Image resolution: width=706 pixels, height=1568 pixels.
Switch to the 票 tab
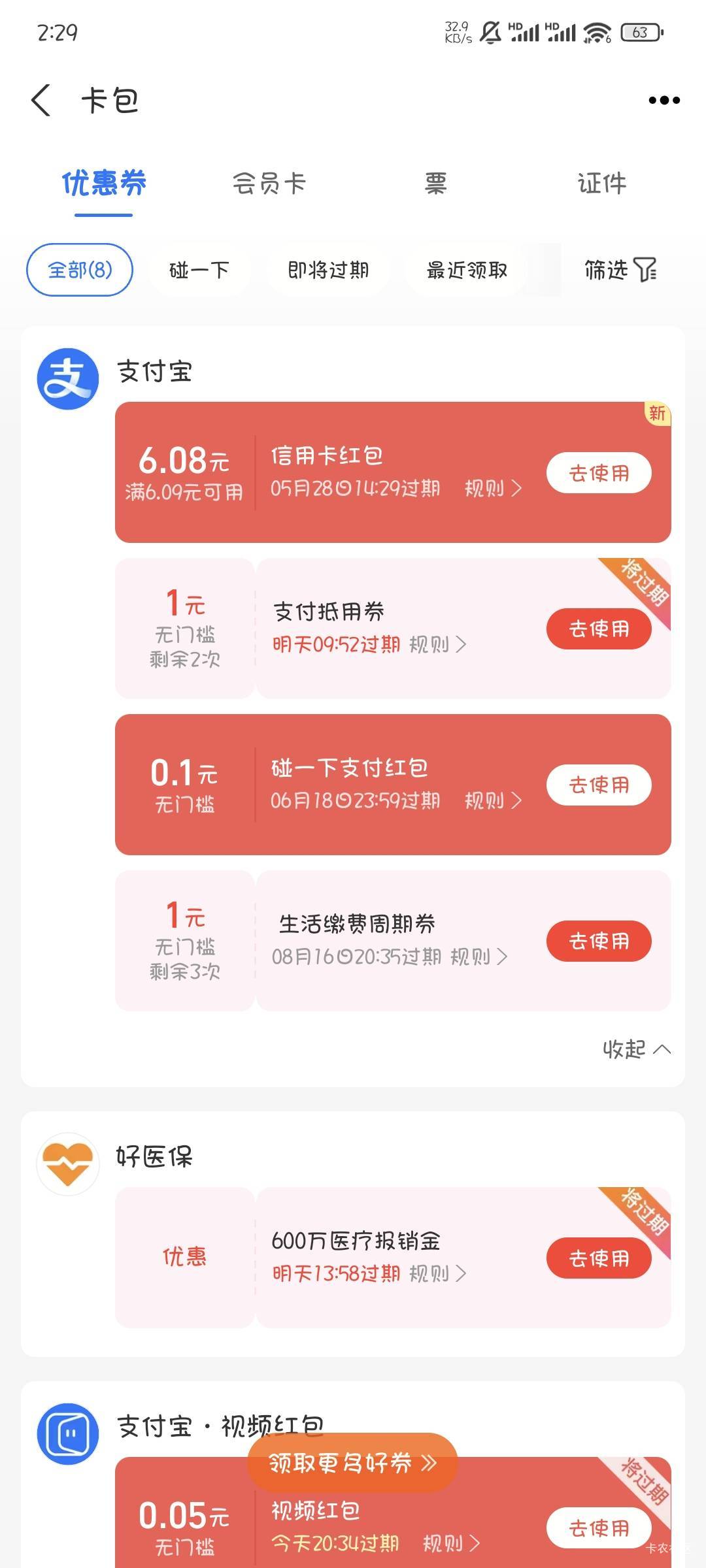coord(435,184)
